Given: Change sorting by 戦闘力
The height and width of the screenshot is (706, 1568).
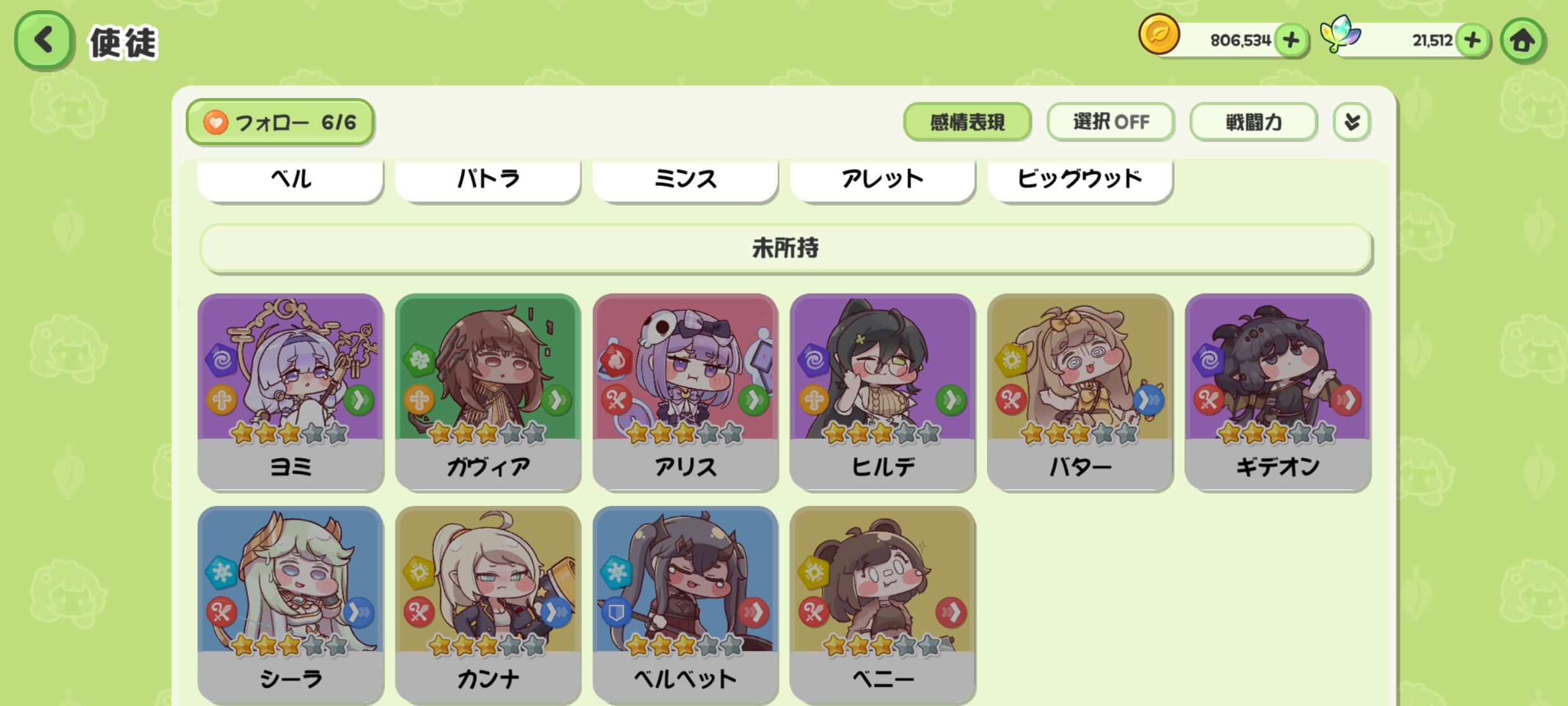Looking at the screenshot, I should 1253,121.
